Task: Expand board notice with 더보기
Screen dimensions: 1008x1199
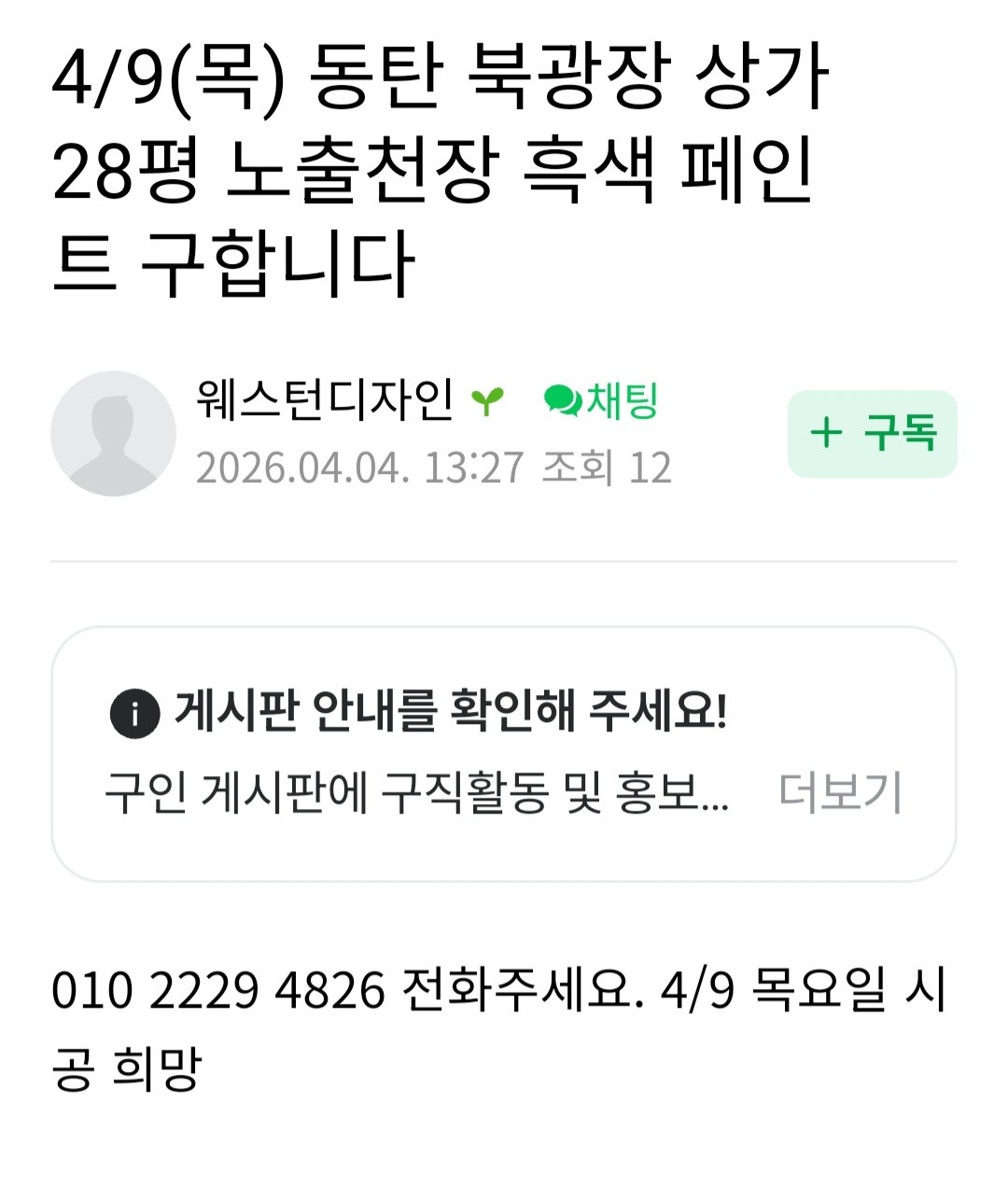Action: click(840, 793)
